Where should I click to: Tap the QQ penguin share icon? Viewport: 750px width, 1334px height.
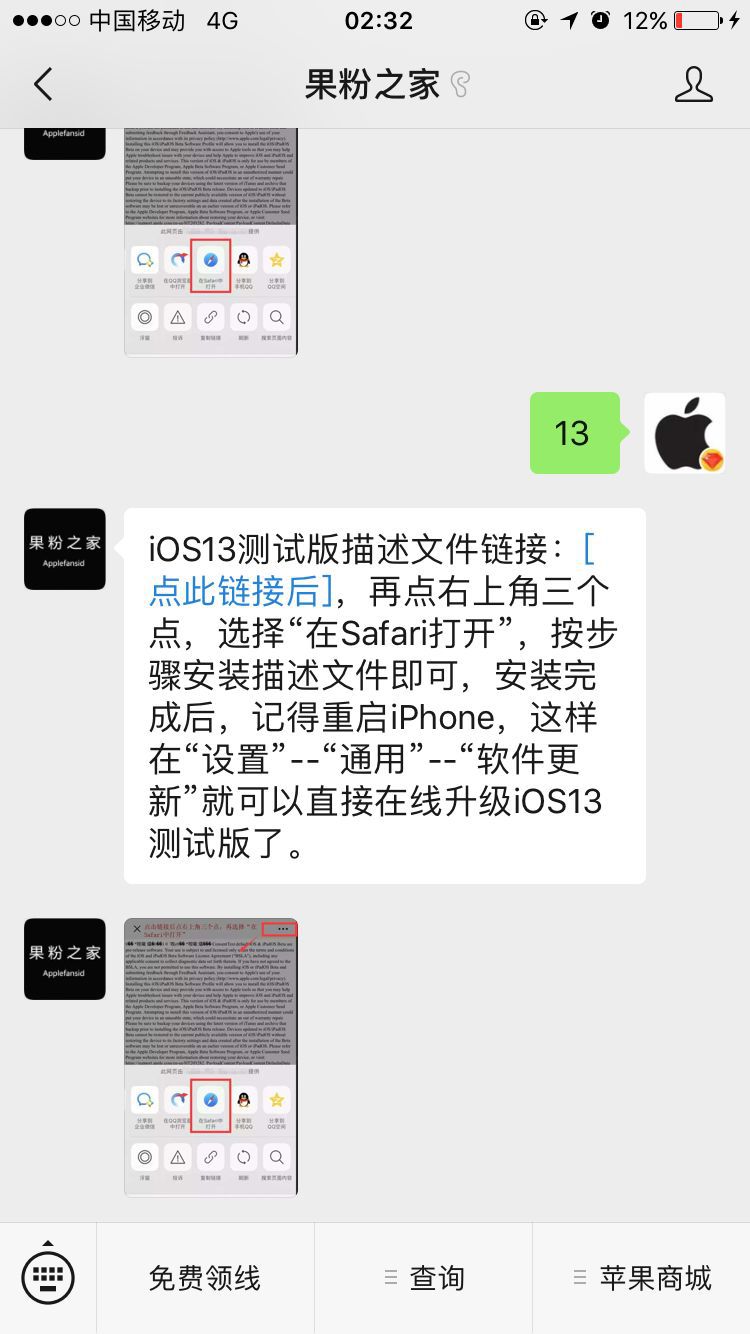(245, 1100)
